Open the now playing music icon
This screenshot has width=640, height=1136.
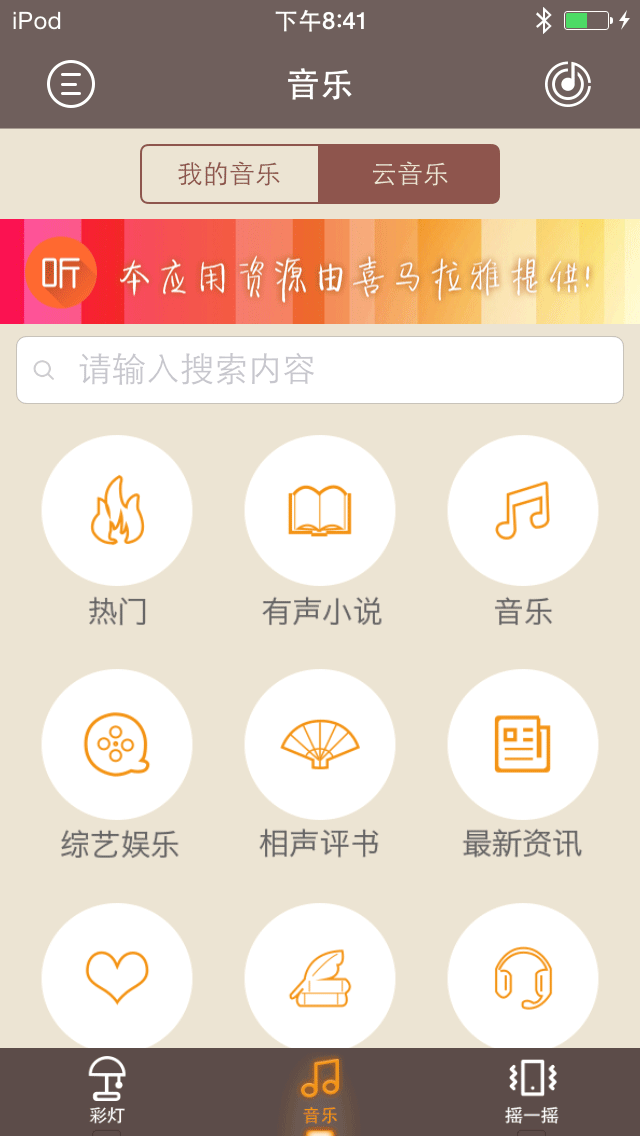pos(568,84)
